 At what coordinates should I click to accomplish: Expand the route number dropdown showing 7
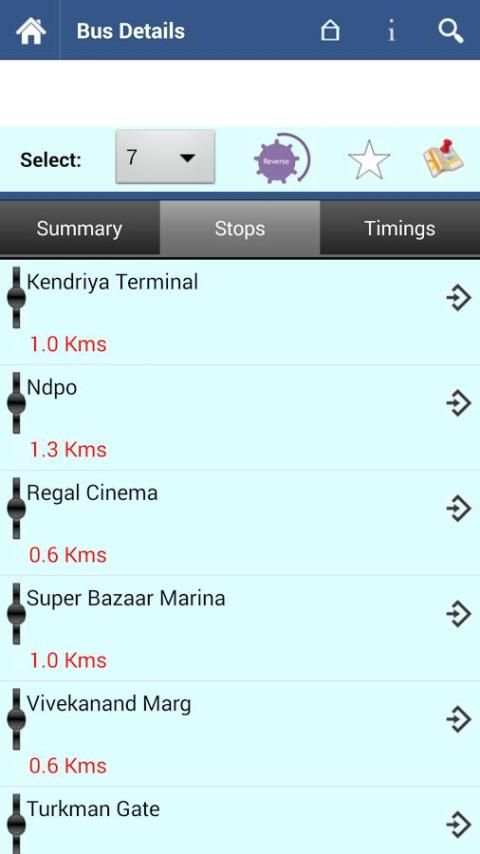pyautogui.click(x=165, y=157)
